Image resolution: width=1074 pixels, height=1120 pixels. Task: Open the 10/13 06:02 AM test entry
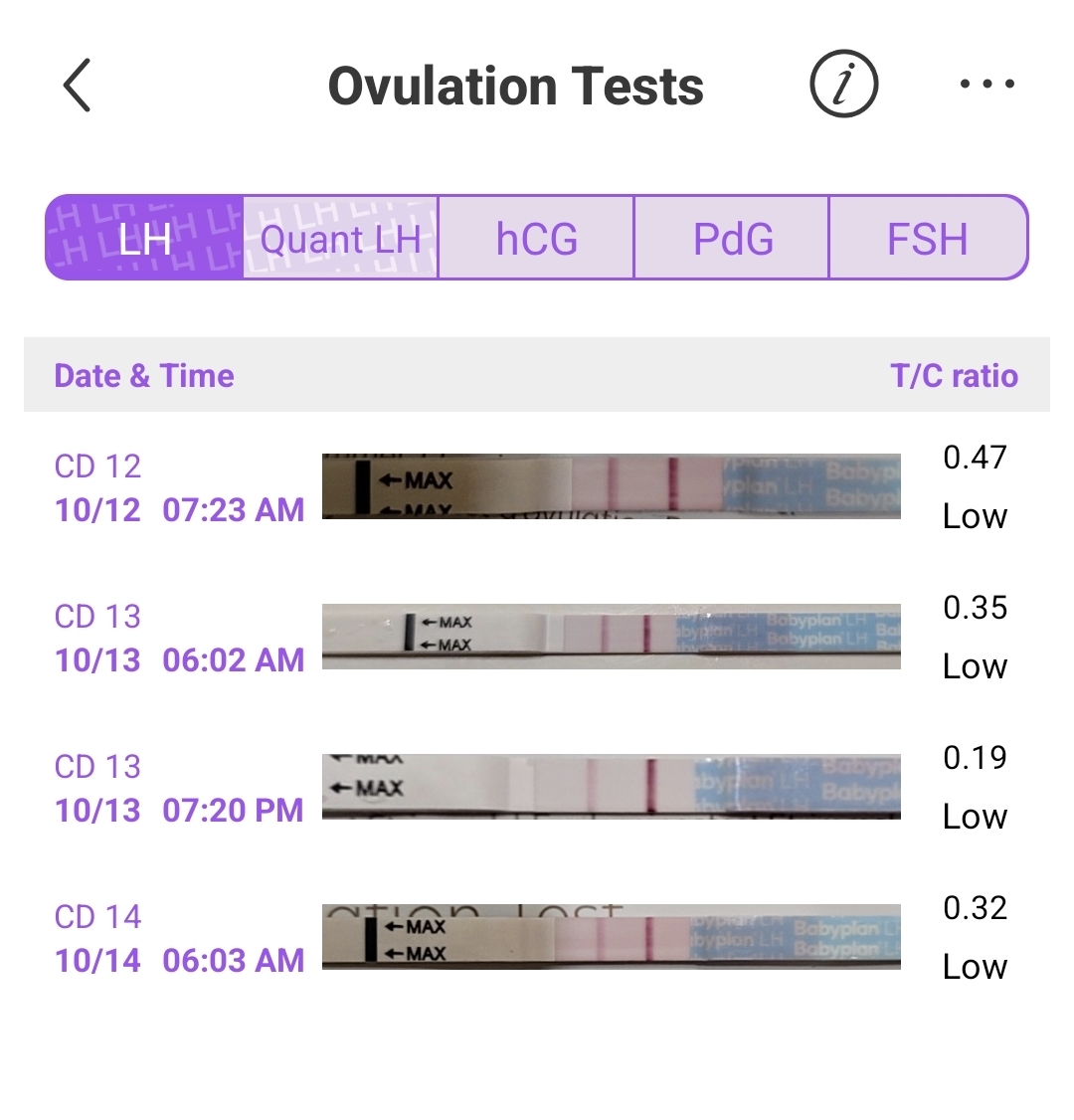pos(537,638)
